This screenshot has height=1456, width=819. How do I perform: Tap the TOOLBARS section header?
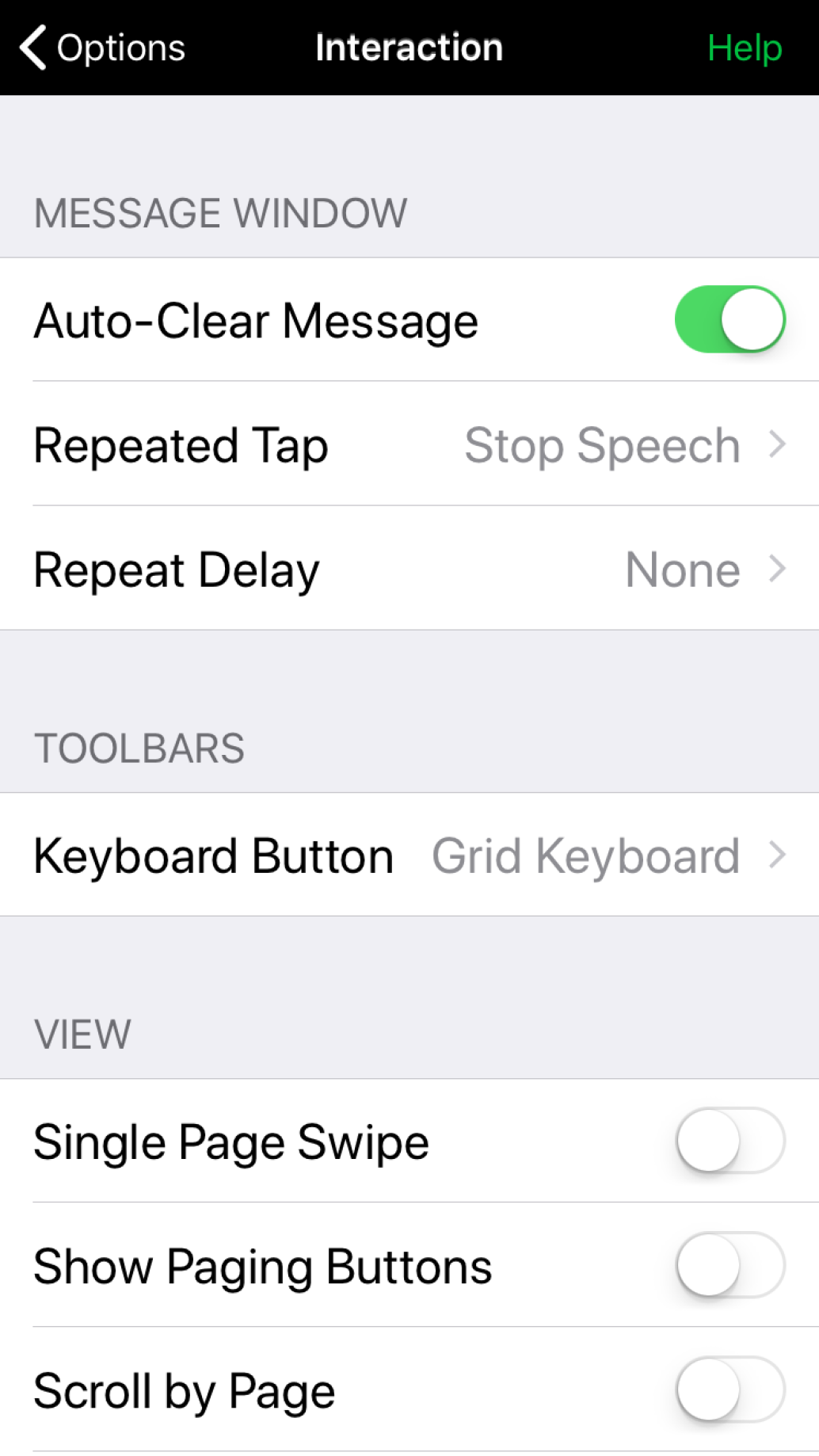pos(139,749)
